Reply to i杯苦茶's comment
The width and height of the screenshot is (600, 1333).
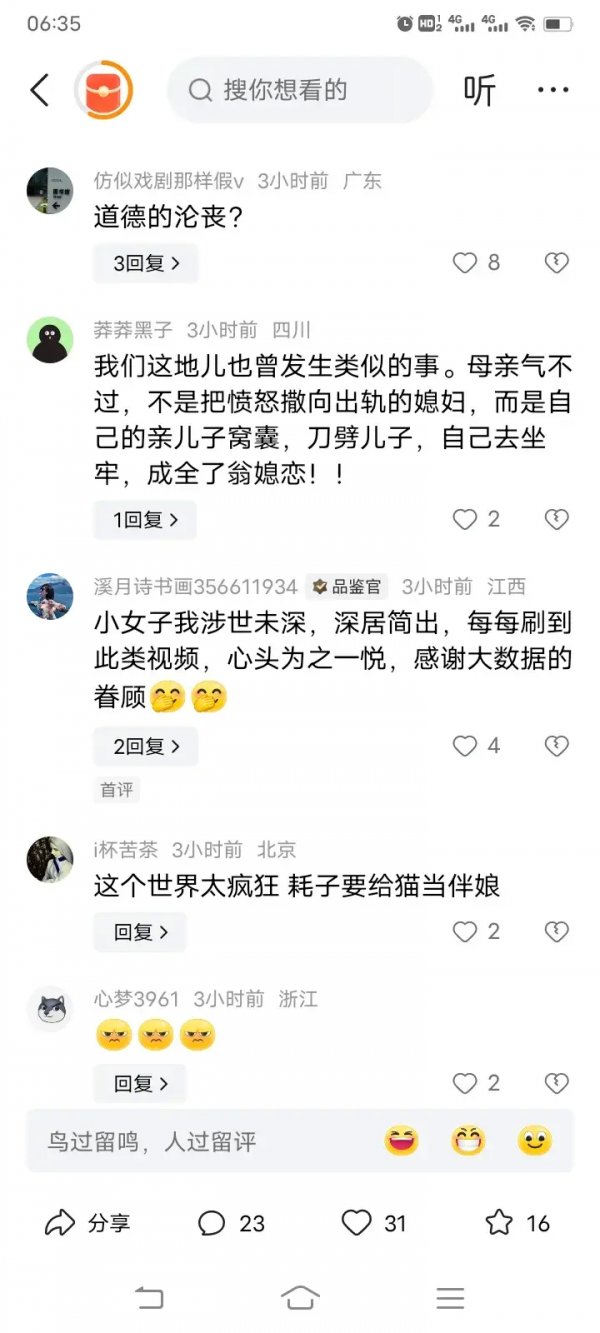click(x=141, y=932)
